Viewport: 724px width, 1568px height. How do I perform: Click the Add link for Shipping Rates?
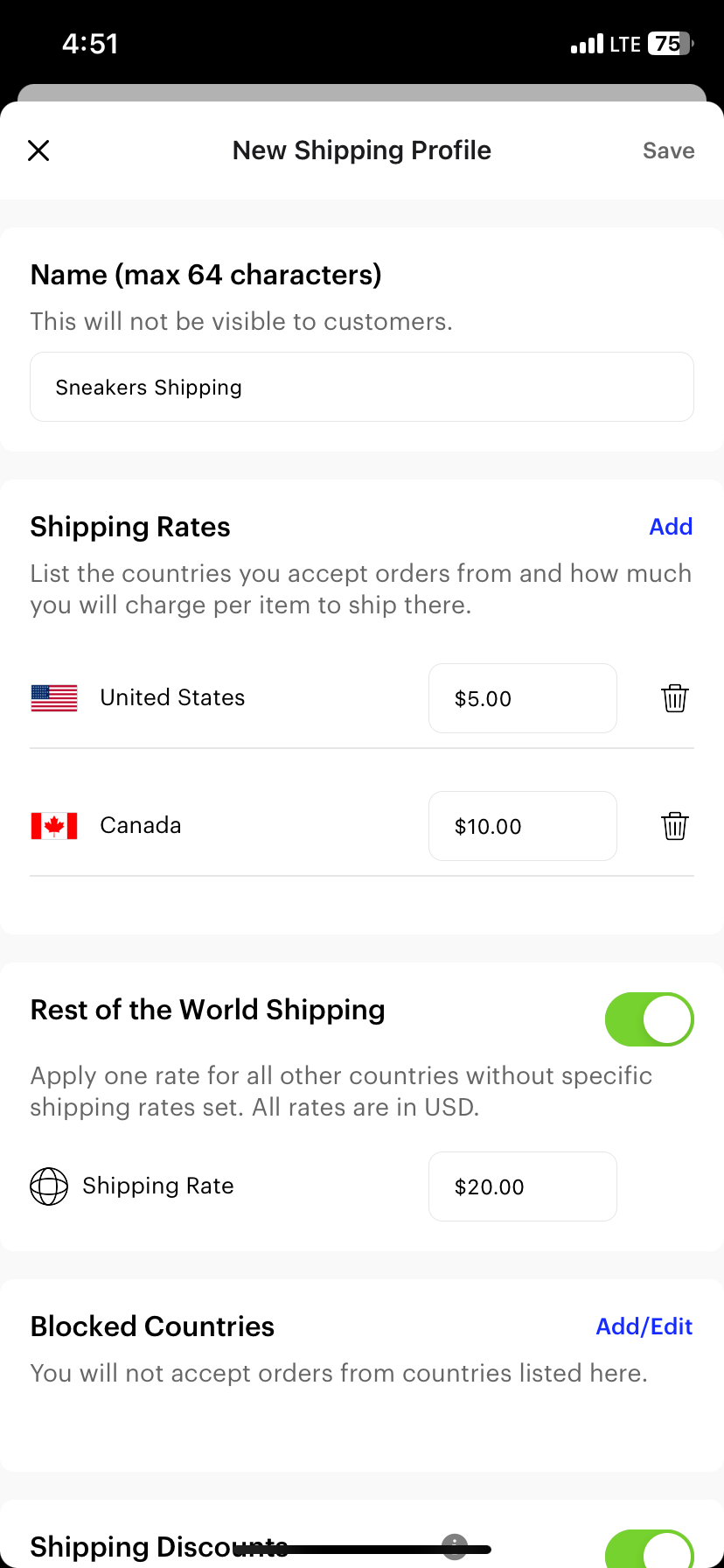671,526
